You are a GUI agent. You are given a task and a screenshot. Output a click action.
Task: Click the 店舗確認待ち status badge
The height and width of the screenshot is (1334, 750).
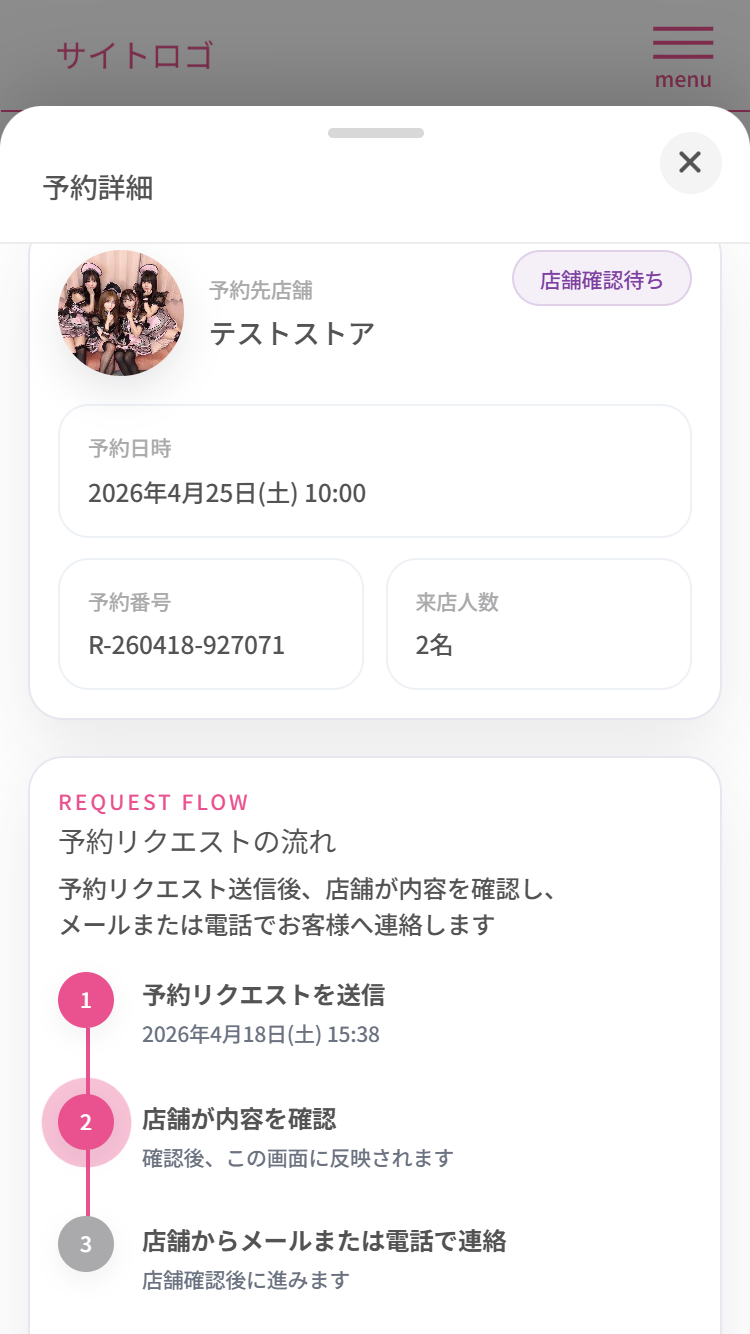601,278
